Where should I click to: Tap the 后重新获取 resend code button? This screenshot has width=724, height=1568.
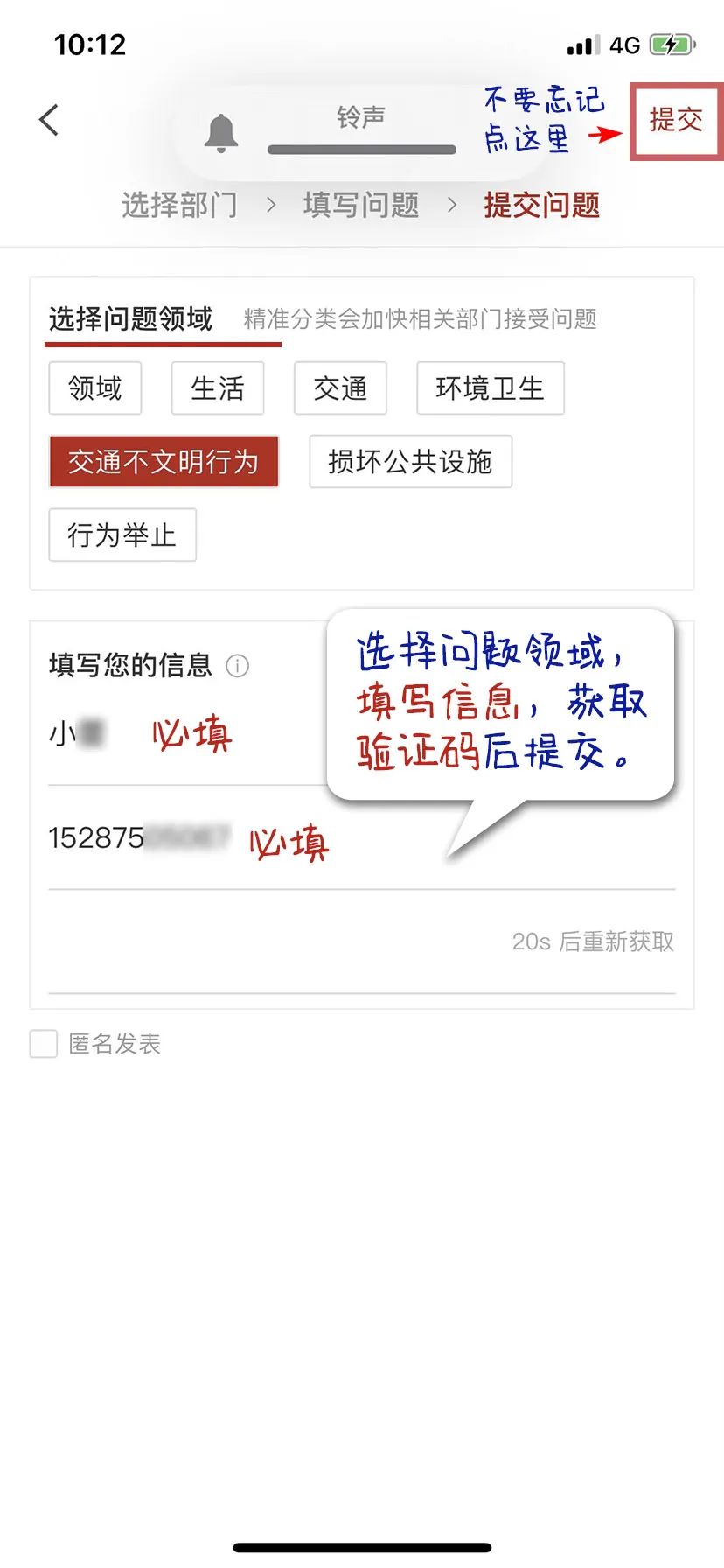click(593, 942)
